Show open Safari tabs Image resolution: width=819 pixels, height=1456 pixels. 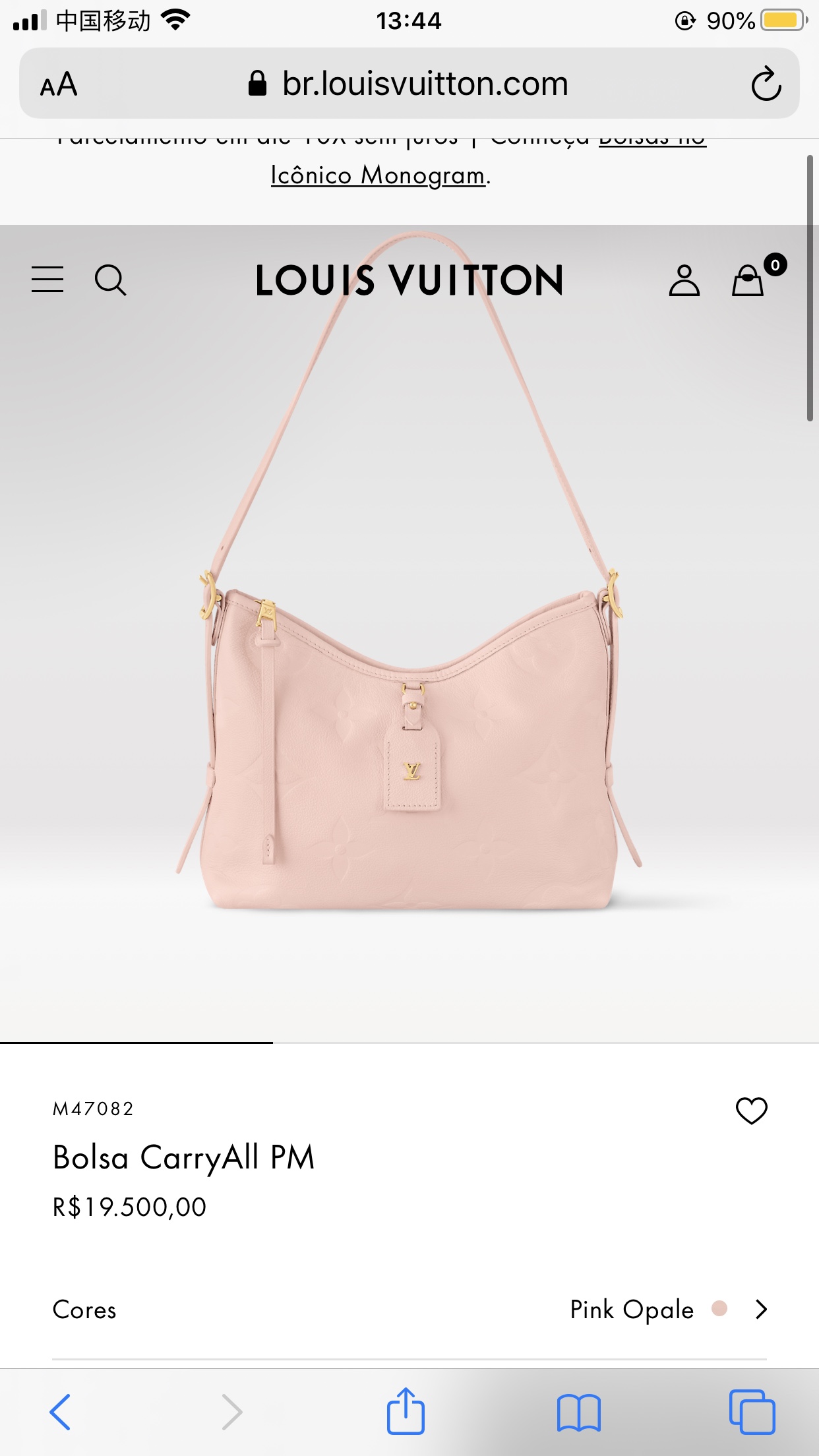coord(752,1412)
